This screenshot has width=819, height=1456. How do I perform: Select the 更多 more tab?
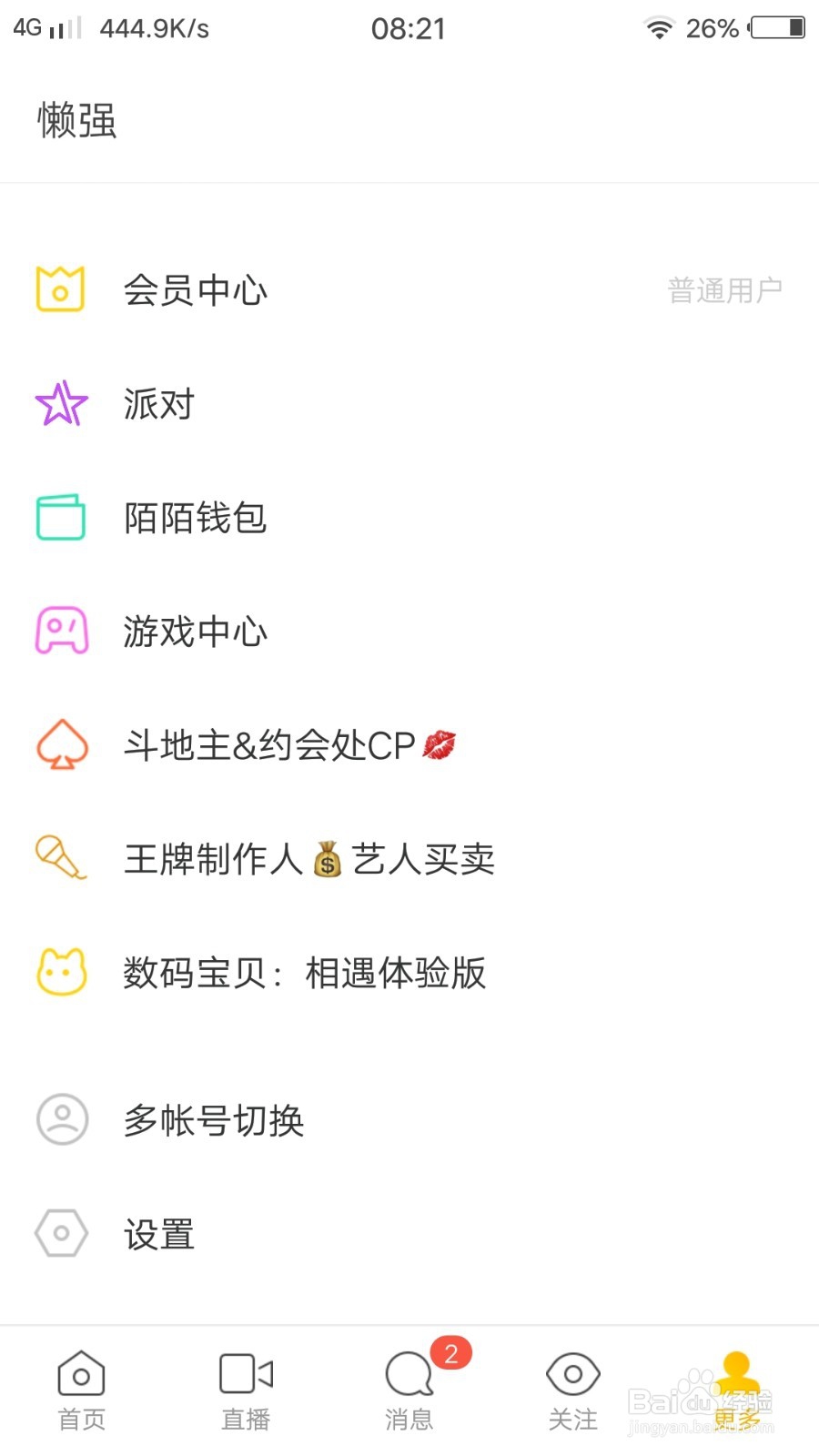pyautogui.click(x=737, y=1391)
